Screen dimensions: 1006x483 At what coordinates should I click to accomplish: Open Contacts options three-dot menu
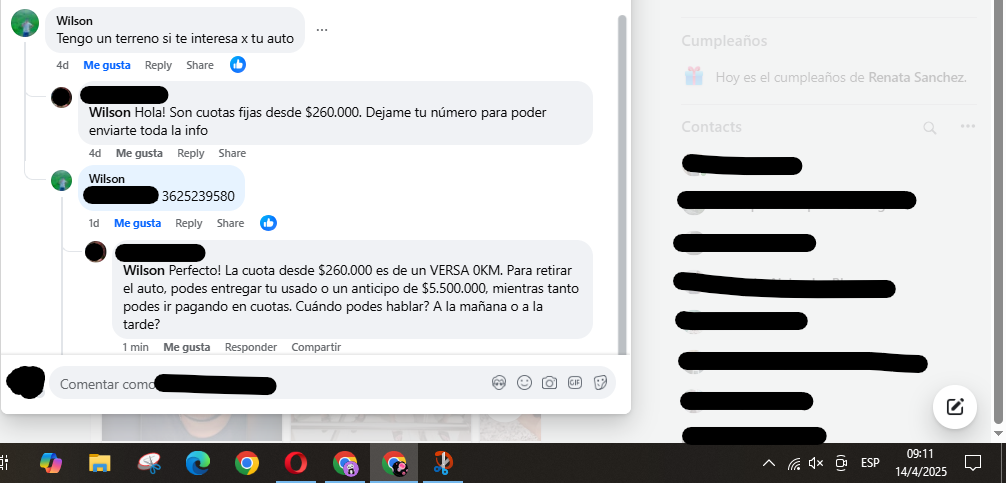pyautogui.click(x=967, y=127)
